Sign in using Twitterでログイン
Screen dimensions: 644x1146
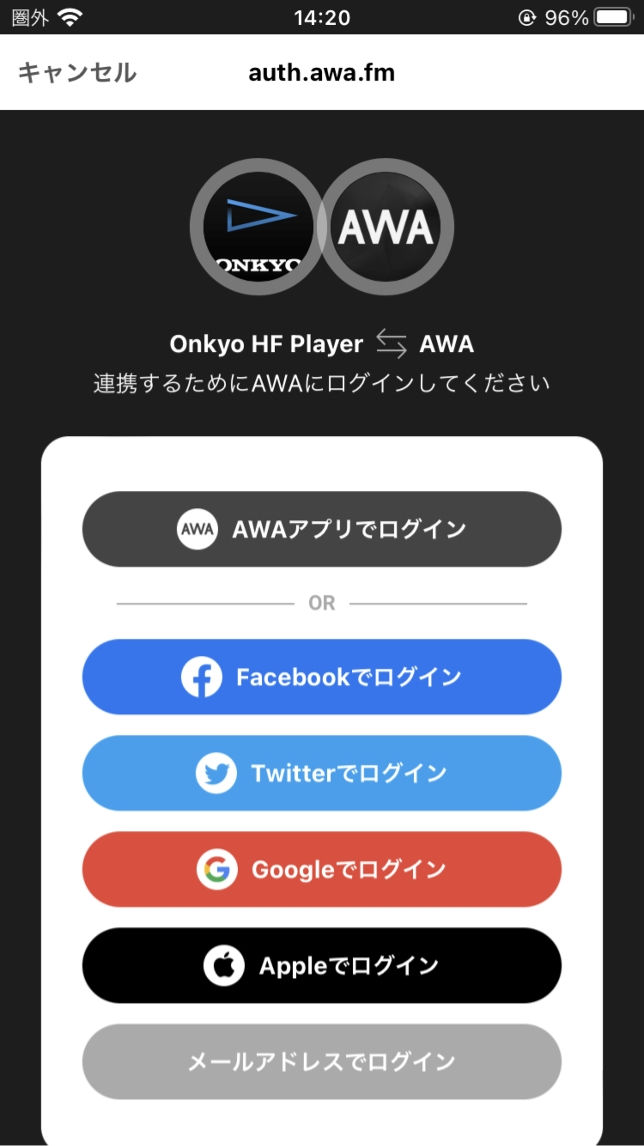point(321,773)
